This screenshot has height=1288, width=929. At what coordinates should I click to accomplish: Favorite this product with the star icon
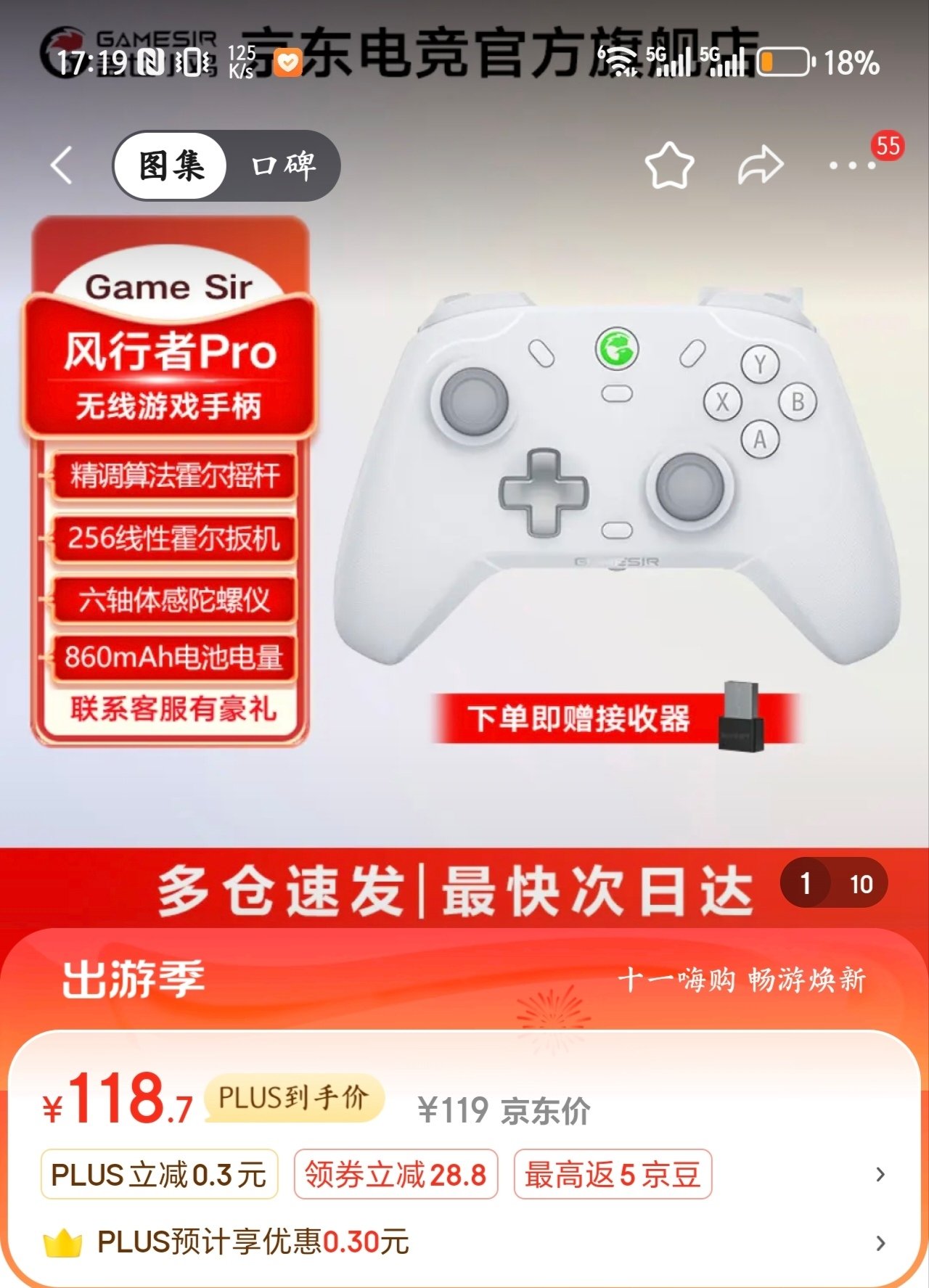pyautogui.click(x=668, y=165)
